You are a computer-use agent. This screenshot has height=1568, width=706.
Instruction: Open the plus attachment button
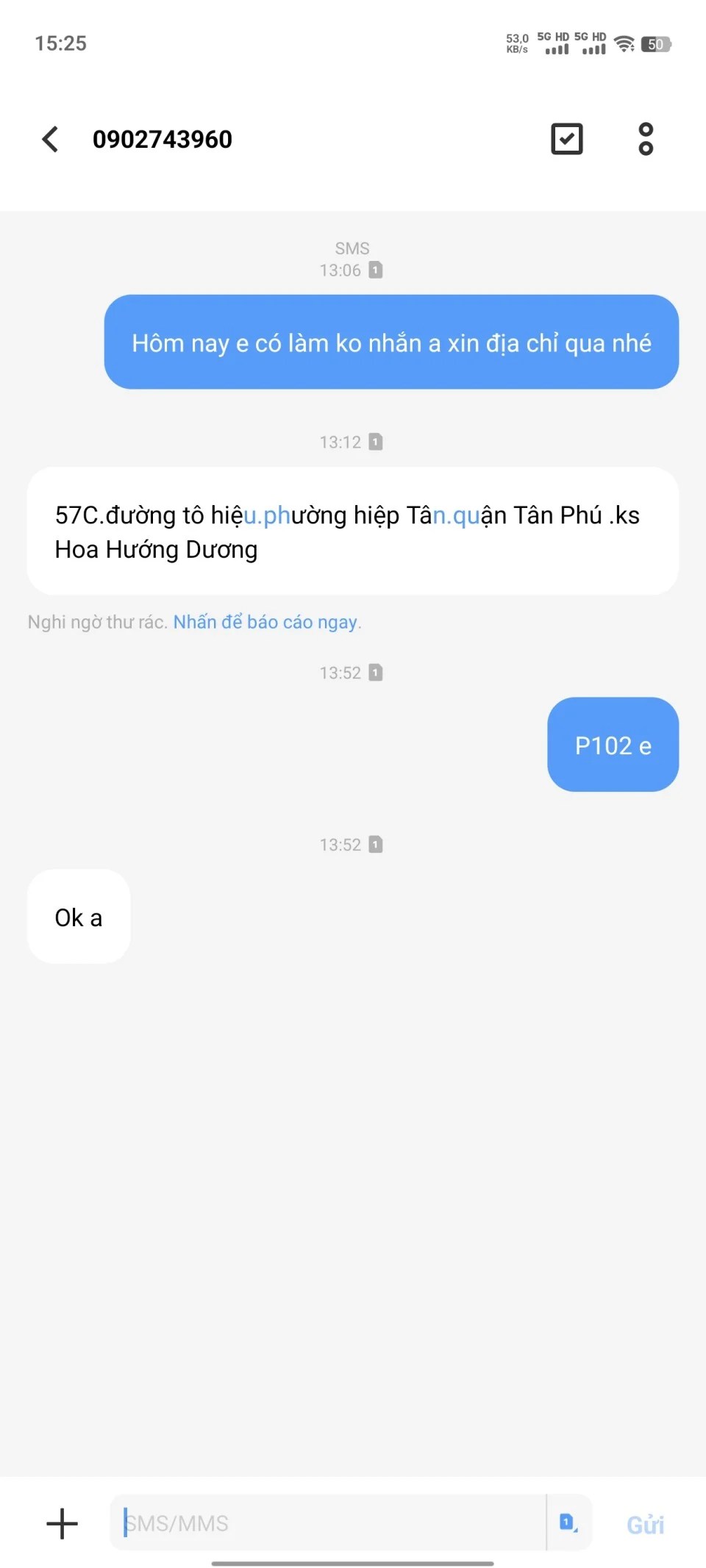[62, 1523]
